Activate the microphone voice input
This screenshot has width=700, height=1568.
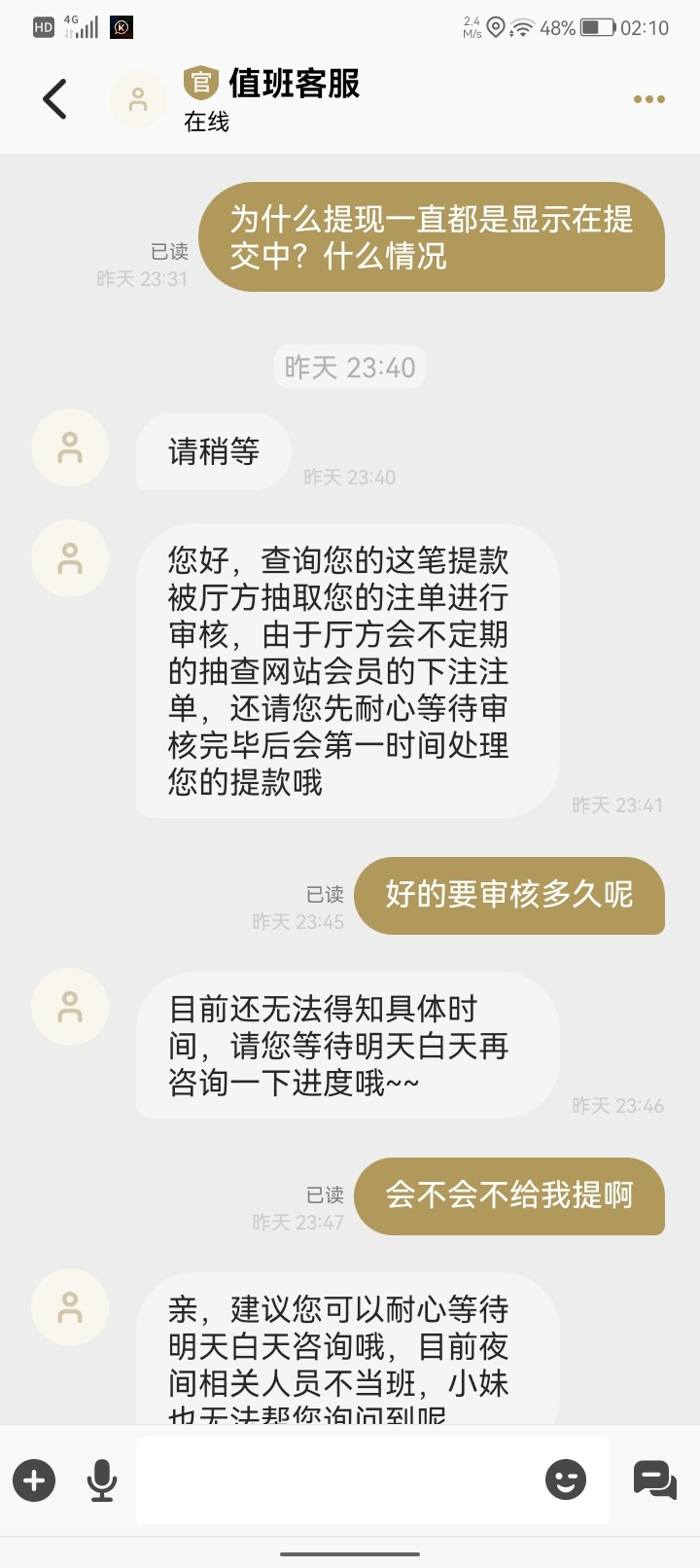102,1480
